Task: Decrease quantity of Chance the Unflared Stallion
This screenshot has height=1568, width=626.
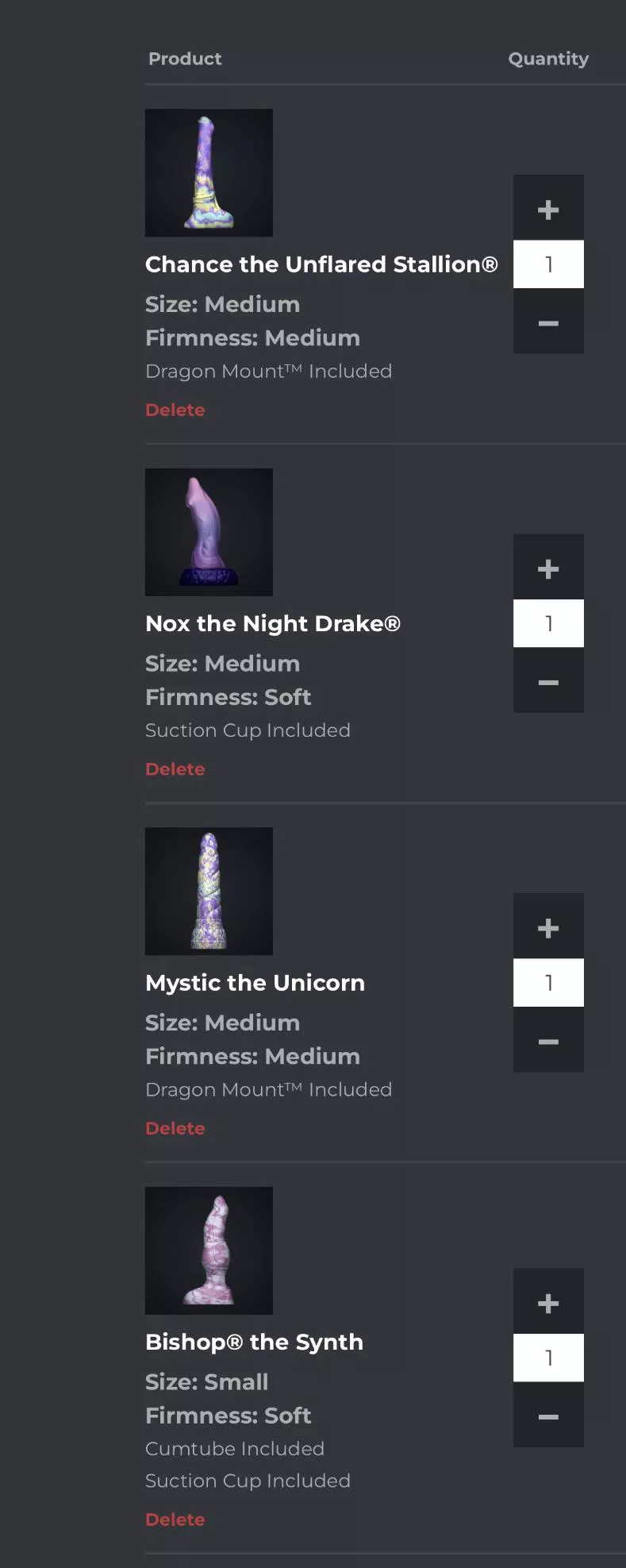Action: [x=548, y=322]
